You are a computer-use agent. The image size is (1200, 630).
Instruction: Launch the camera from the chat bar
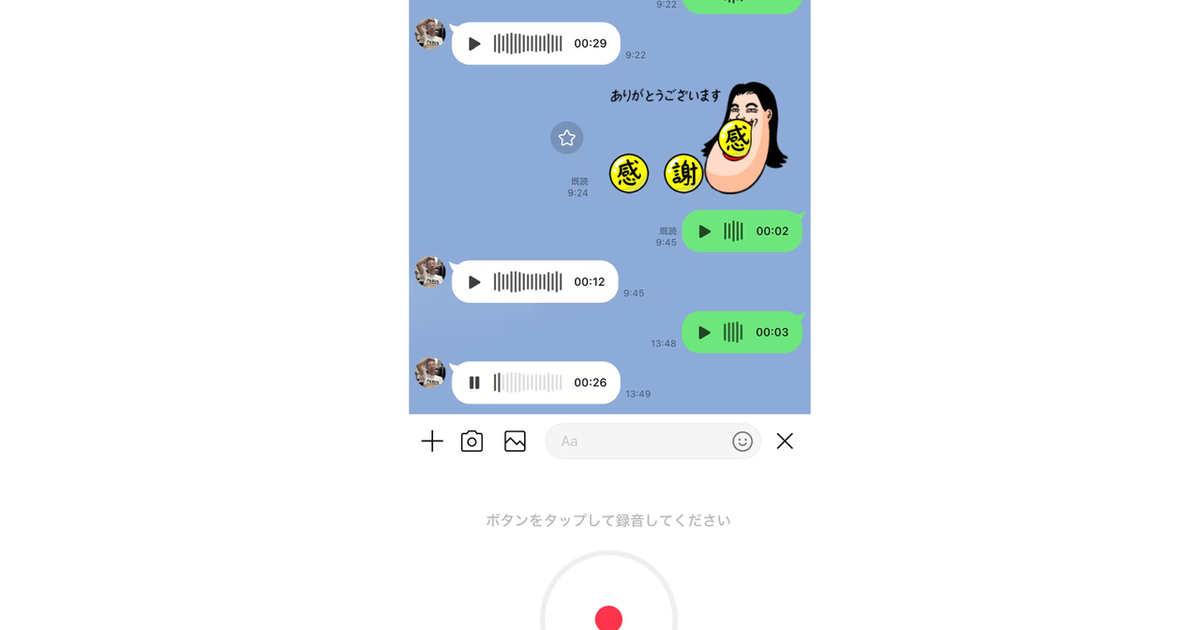(472, 441)
